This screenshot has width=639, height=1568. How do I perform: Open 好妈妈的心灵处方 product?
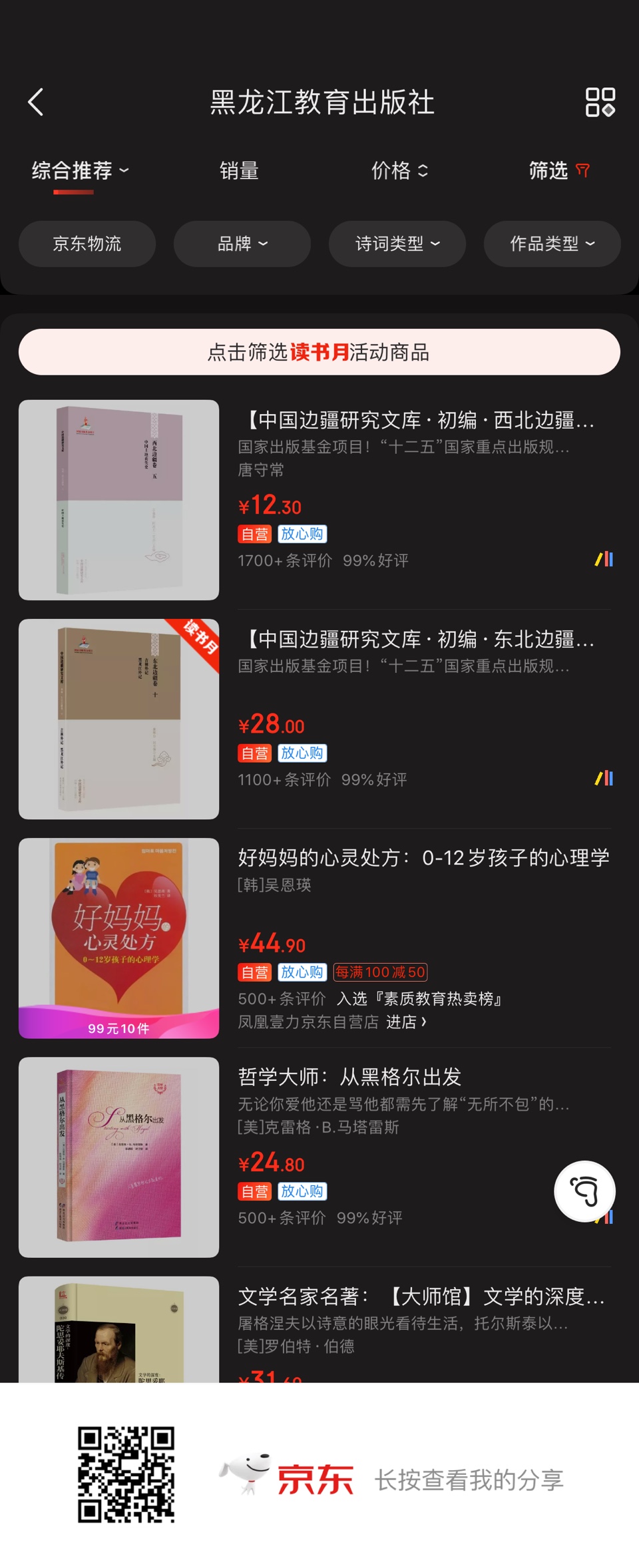[x=423, y=859]
